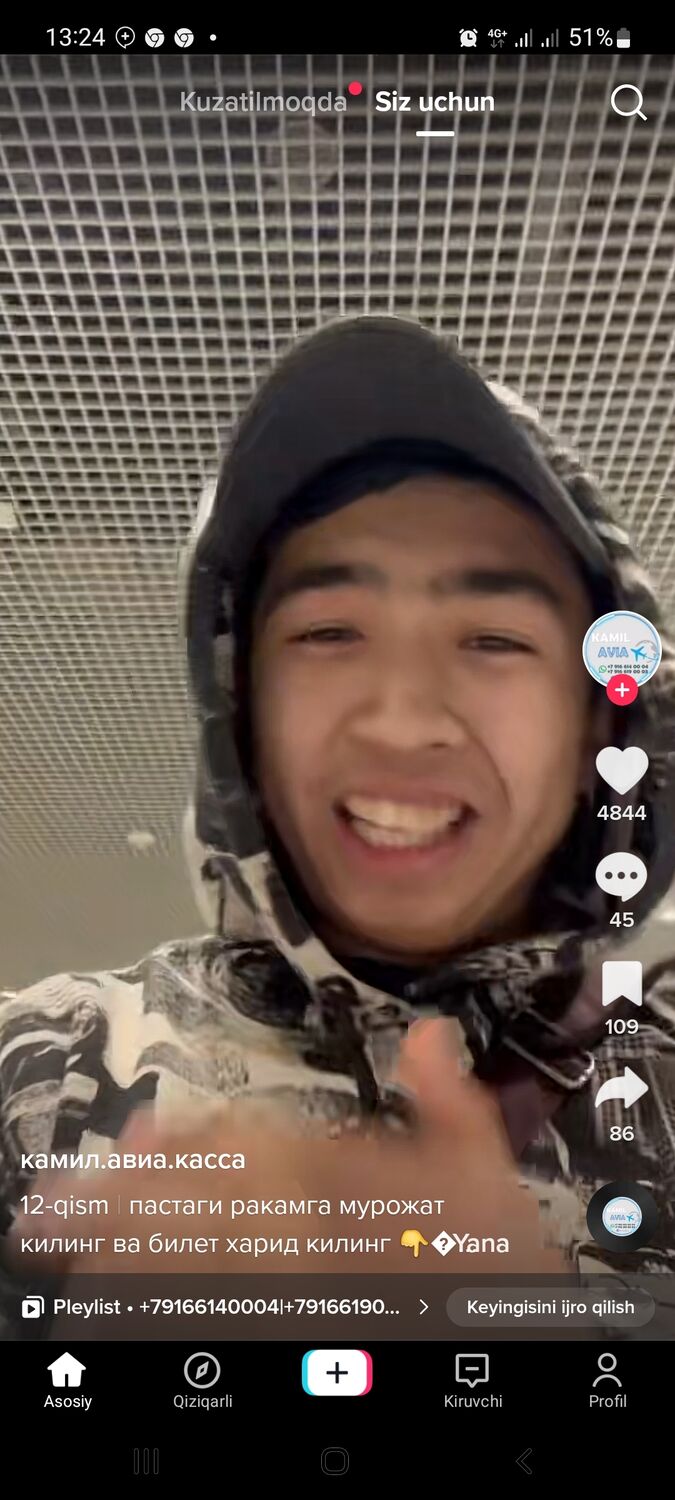
Task: Follow the account with the red plus
Action: 622,689
